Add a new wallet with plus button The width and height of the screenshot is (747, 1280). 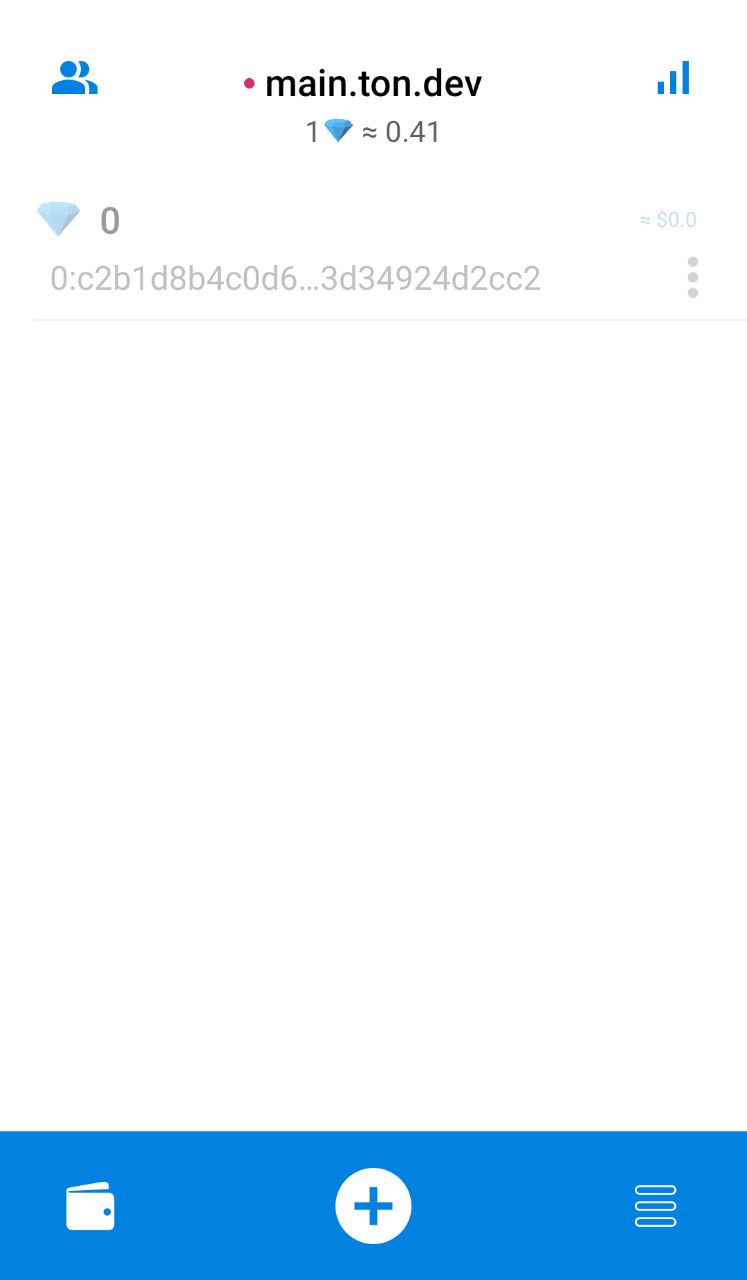click(373, 1206)
